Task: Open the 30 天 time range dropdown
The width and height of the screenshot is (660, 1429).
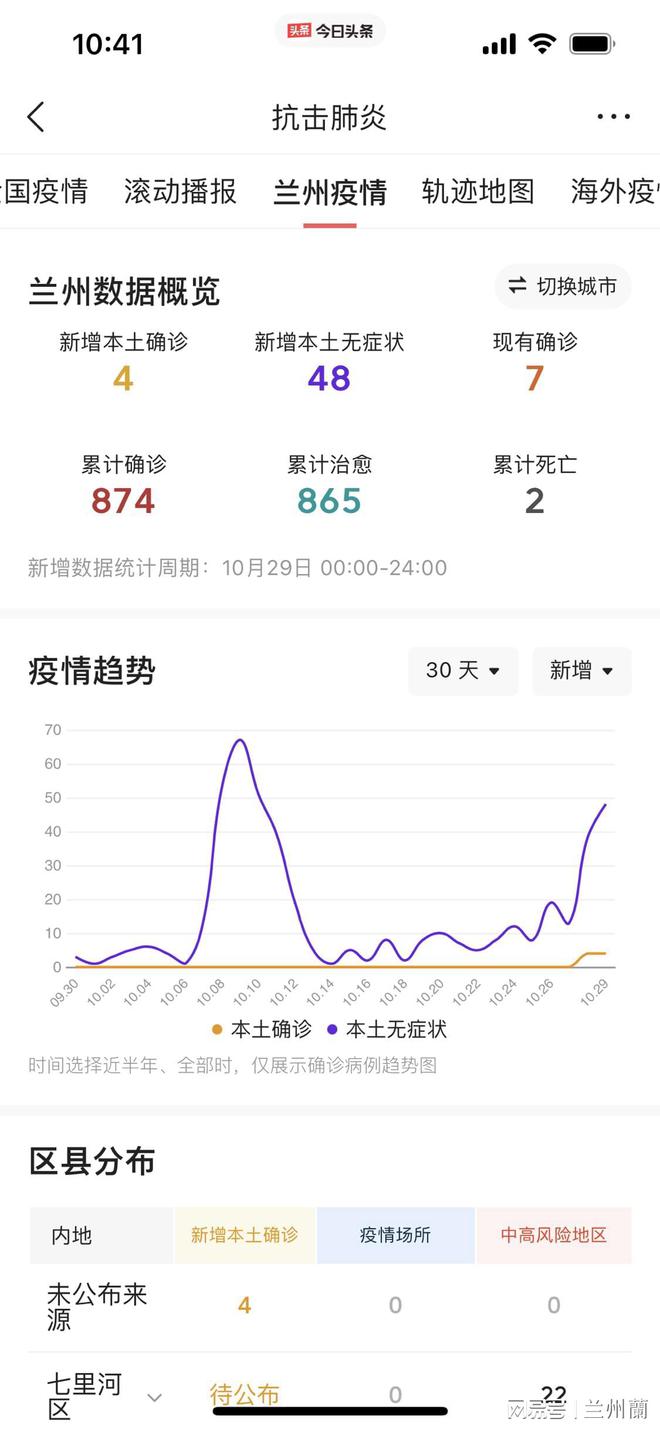Action: 463,670
